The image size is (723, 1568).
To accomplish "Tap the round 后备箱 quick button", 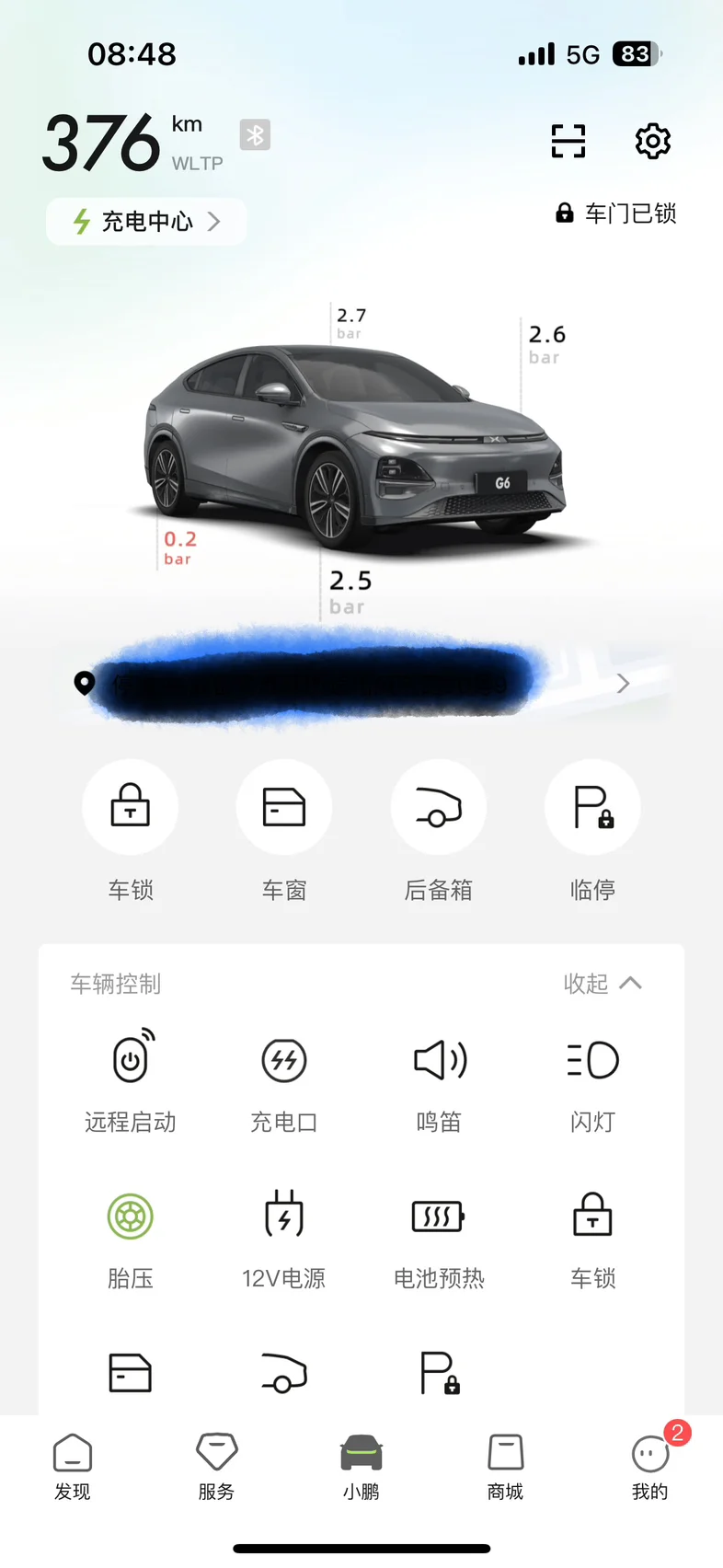I will pos(438,807).
